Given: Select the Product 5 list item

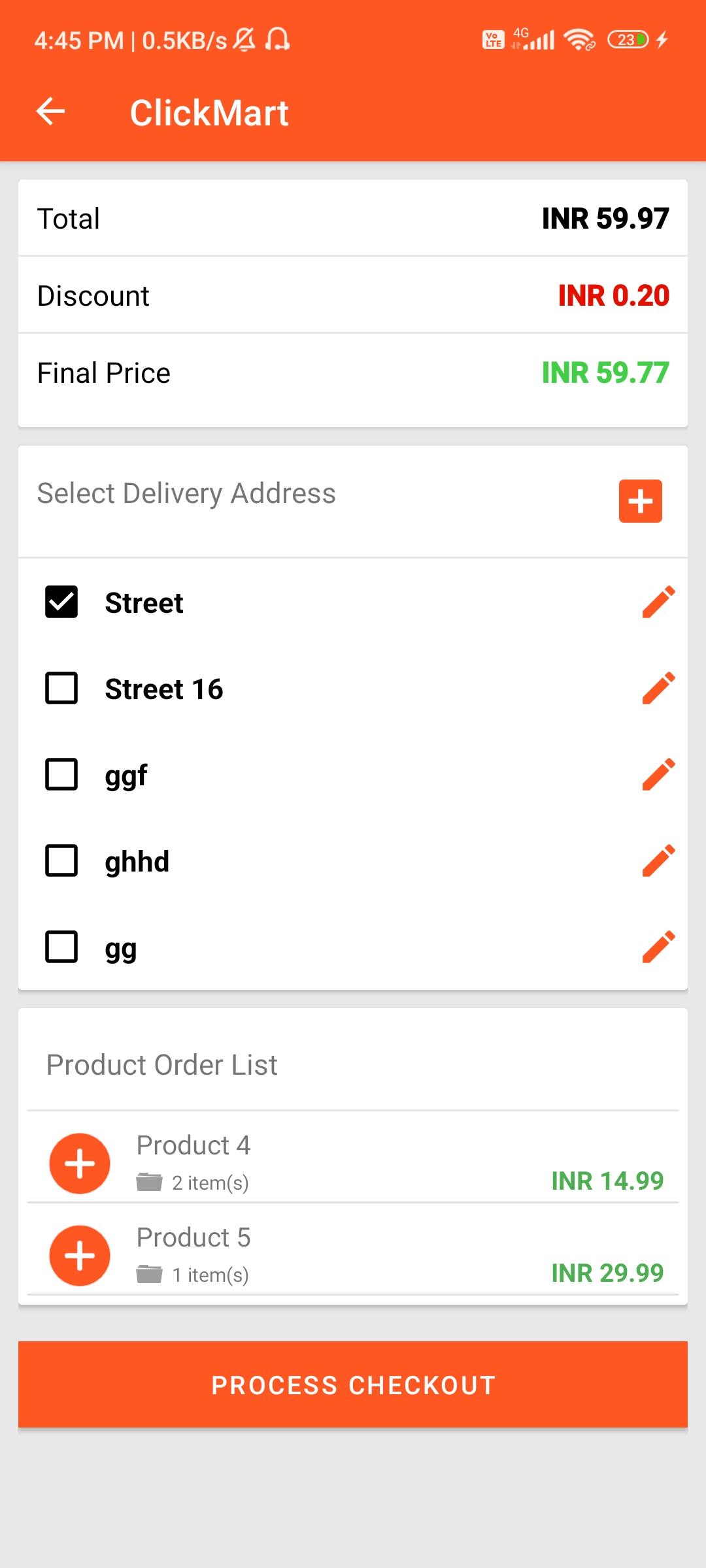Looking at the screenshot, I should (353, 1254).
